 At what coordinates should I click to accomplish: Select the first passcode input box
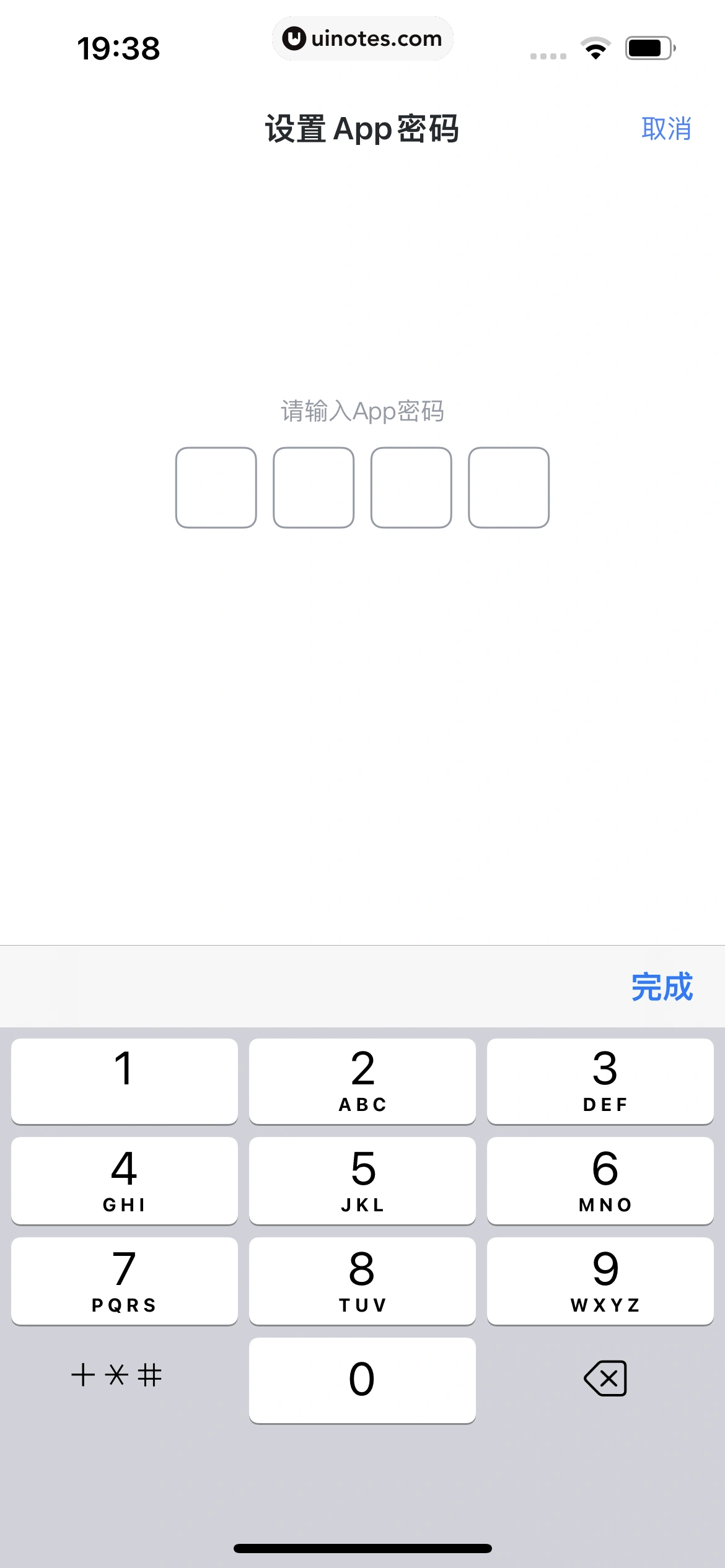(x=216, y=489)
